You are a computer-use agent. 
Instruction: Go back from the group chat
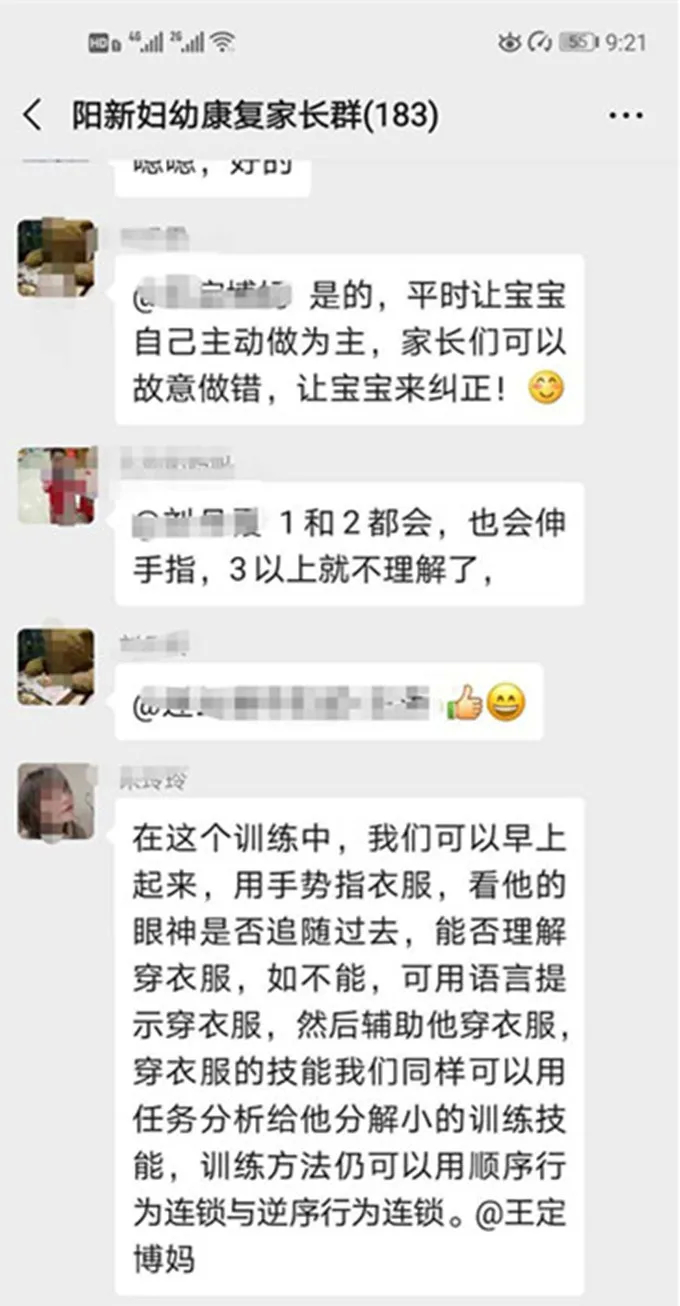pos(33,115)
